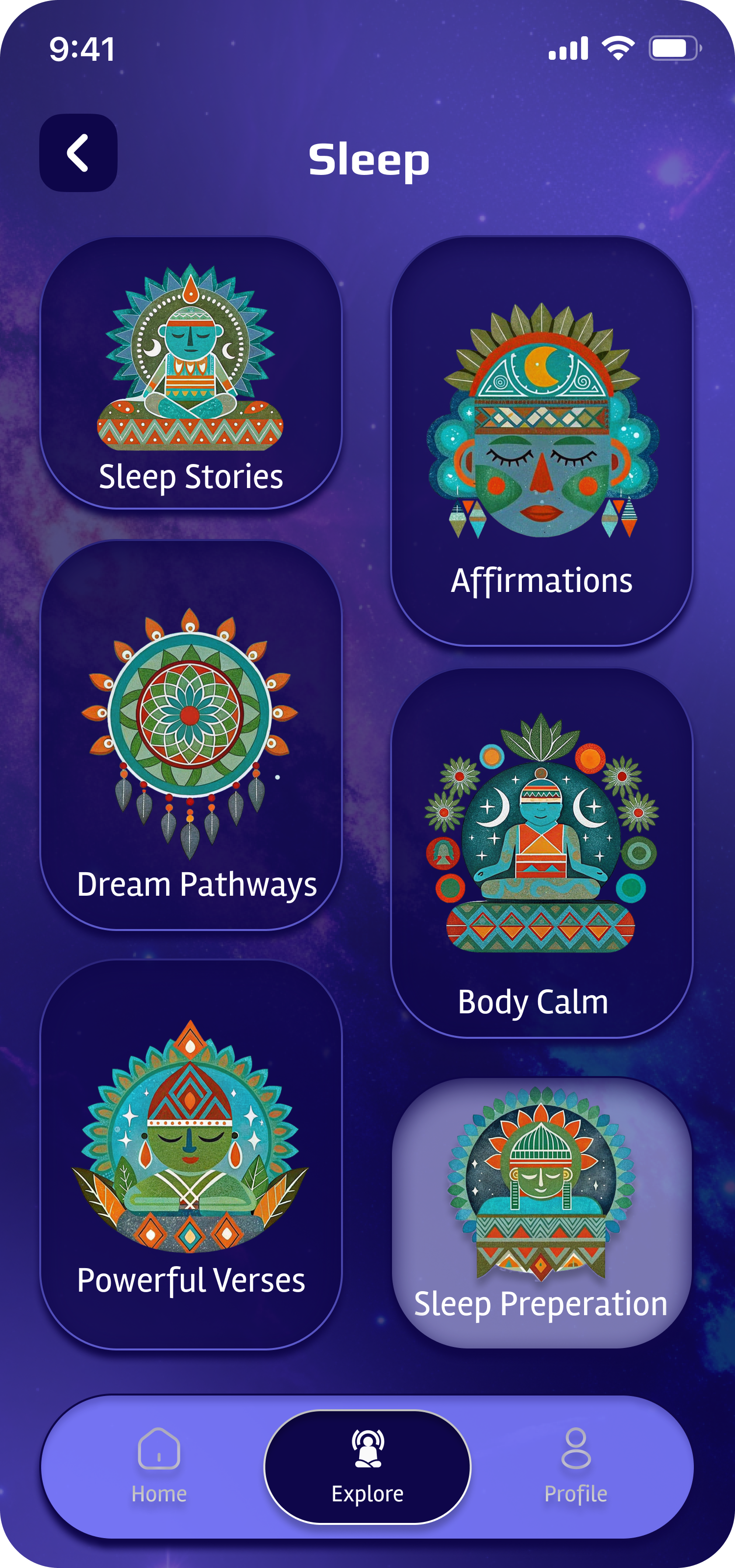Image resolution: width=735 pixels, height=1568 pixels.
Task: Open the Sleep Preperation card
Action: point(541,1213)
